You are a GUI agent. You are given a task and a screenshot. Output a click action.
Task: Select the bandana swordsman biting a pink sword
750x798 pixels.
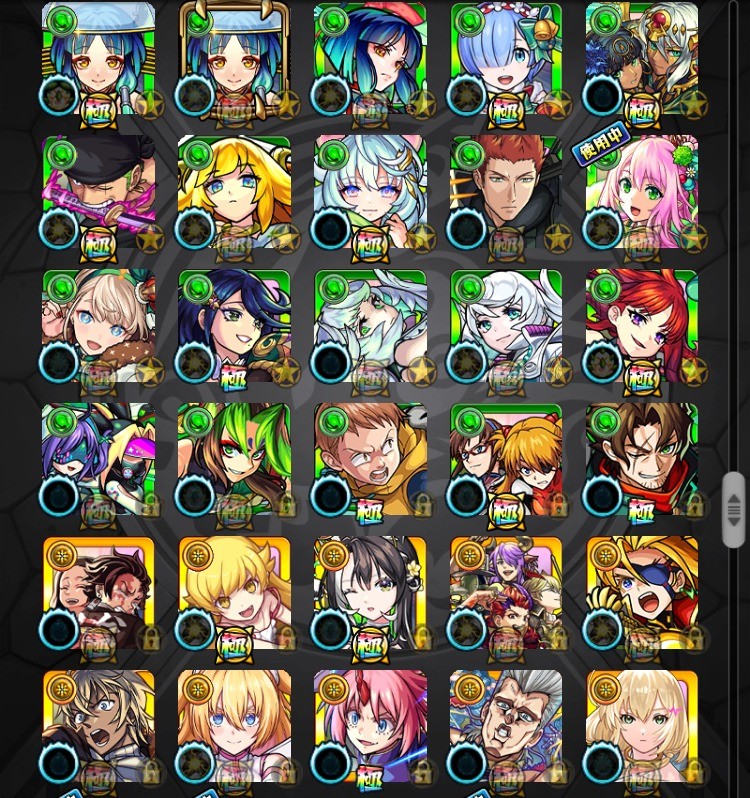(x=99, y=193)
